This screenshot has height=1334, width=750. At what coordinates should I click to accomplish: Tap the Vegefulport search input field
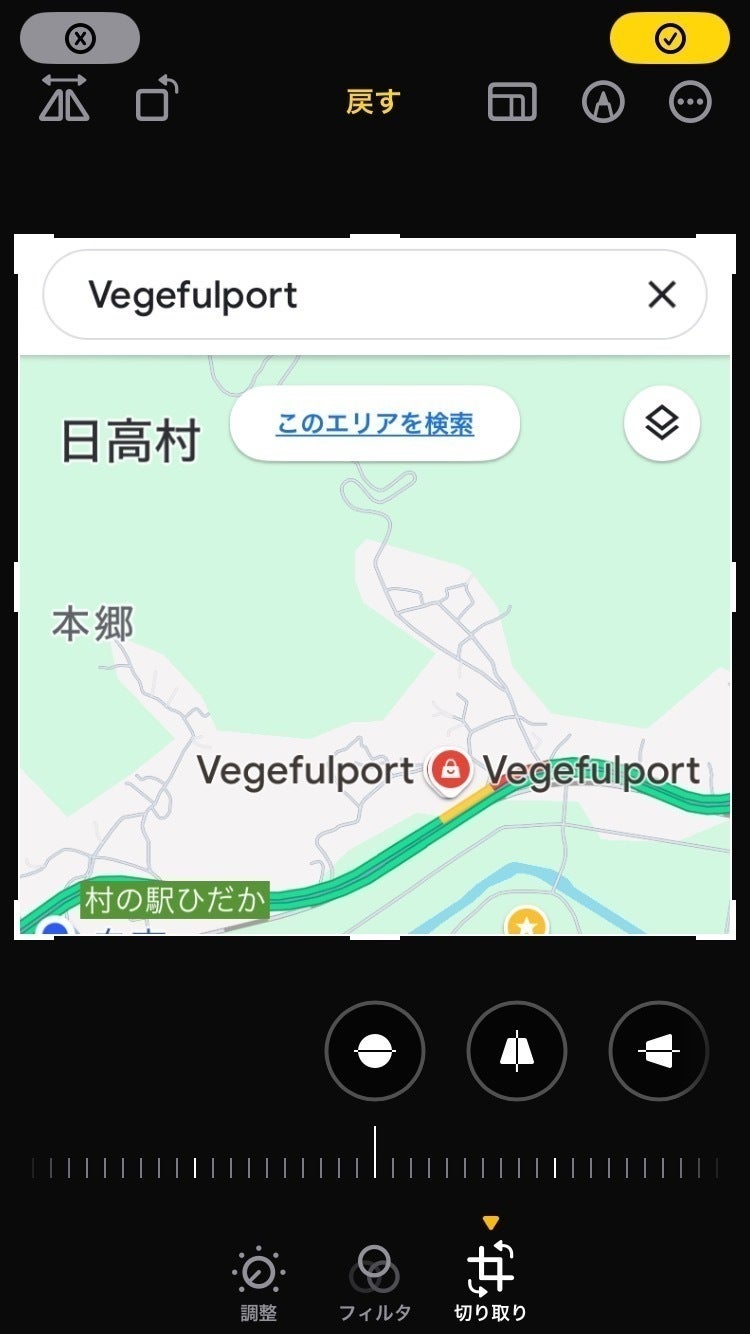(300, 294)
